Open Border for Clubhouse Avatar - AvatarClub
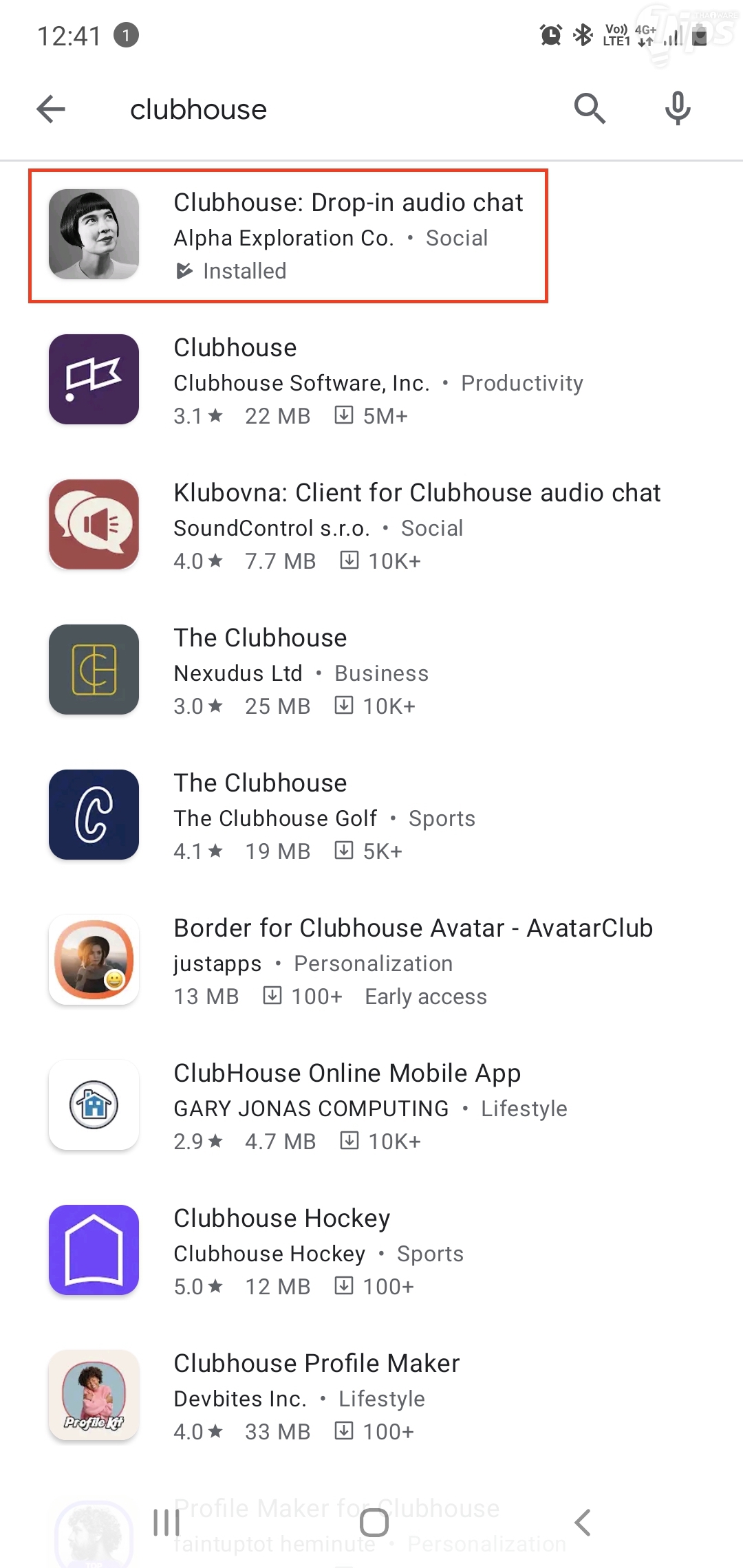This screenshot has height=1568, width=743. tap(413, 929)
